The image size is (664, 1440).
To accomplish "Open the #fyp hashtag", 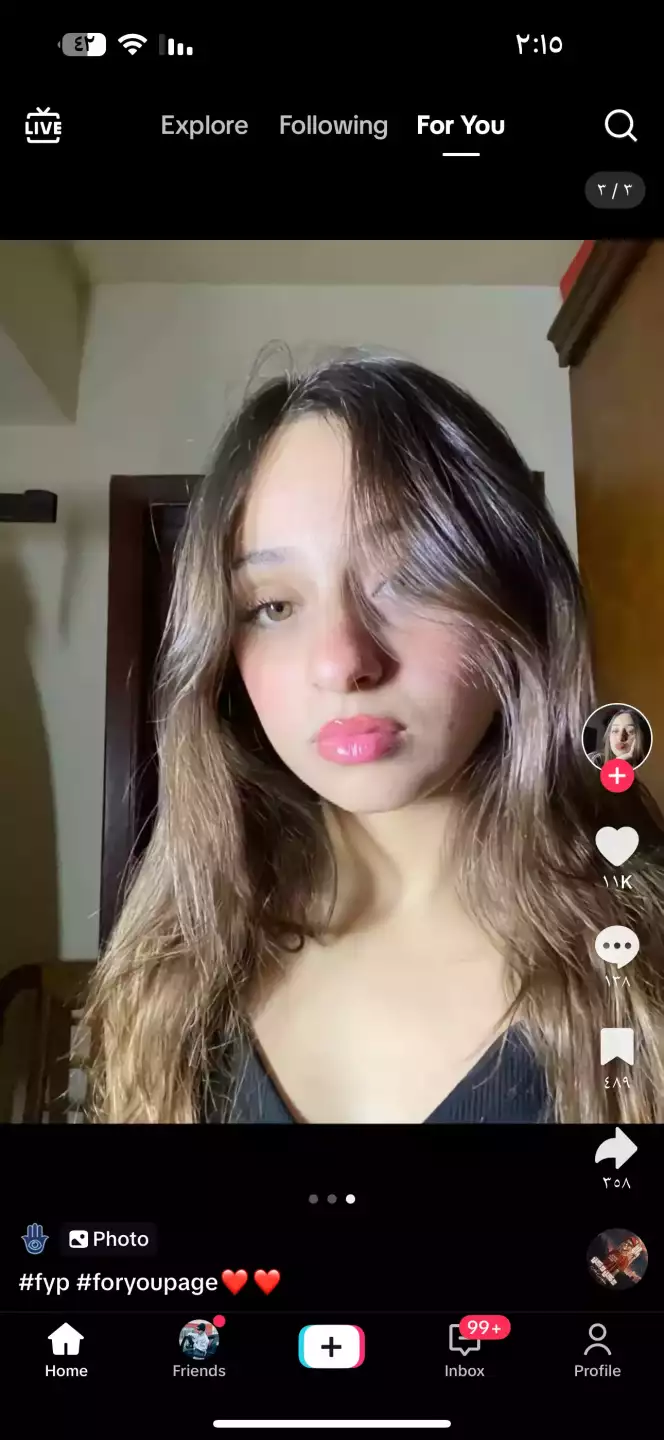I will [x=44, y=1282].
